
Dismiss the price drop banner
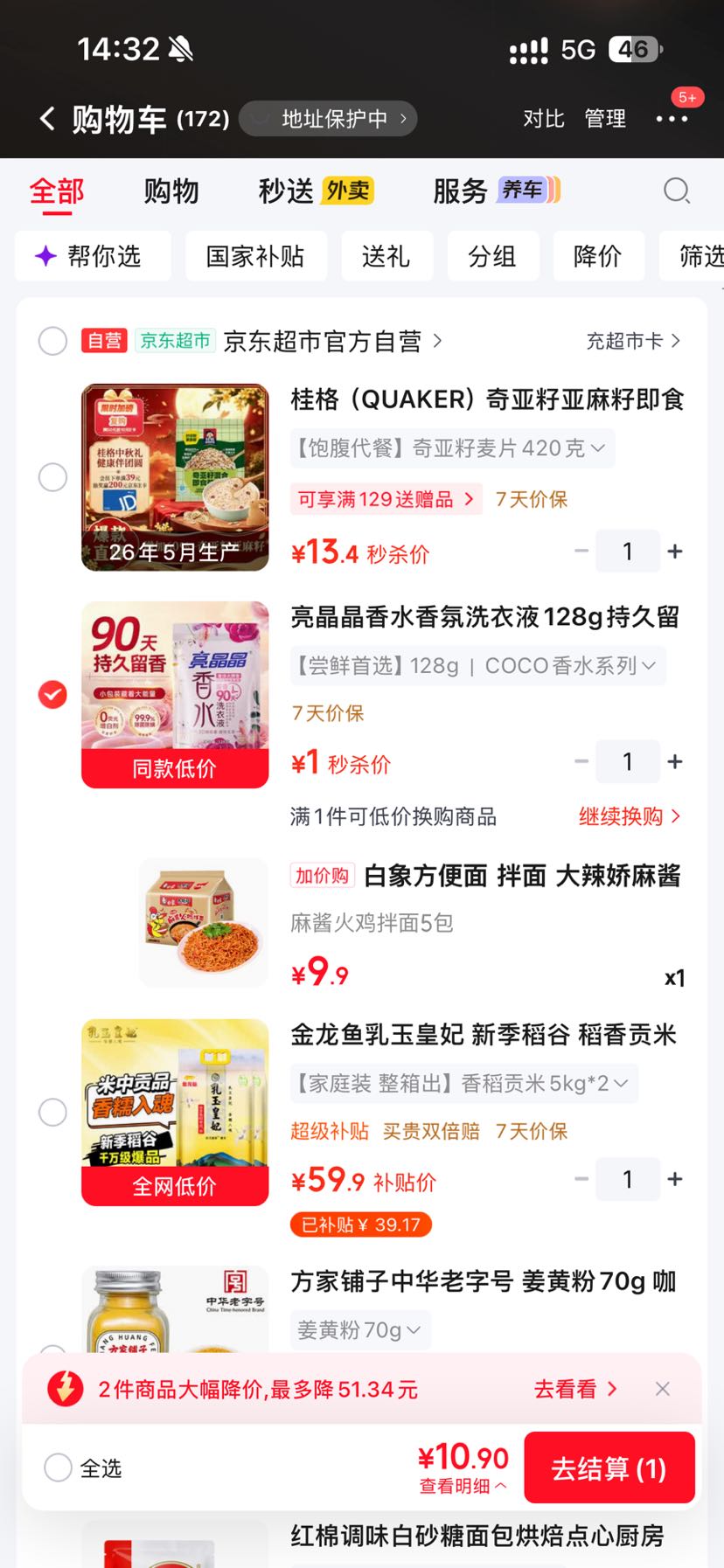point(663,1389)
